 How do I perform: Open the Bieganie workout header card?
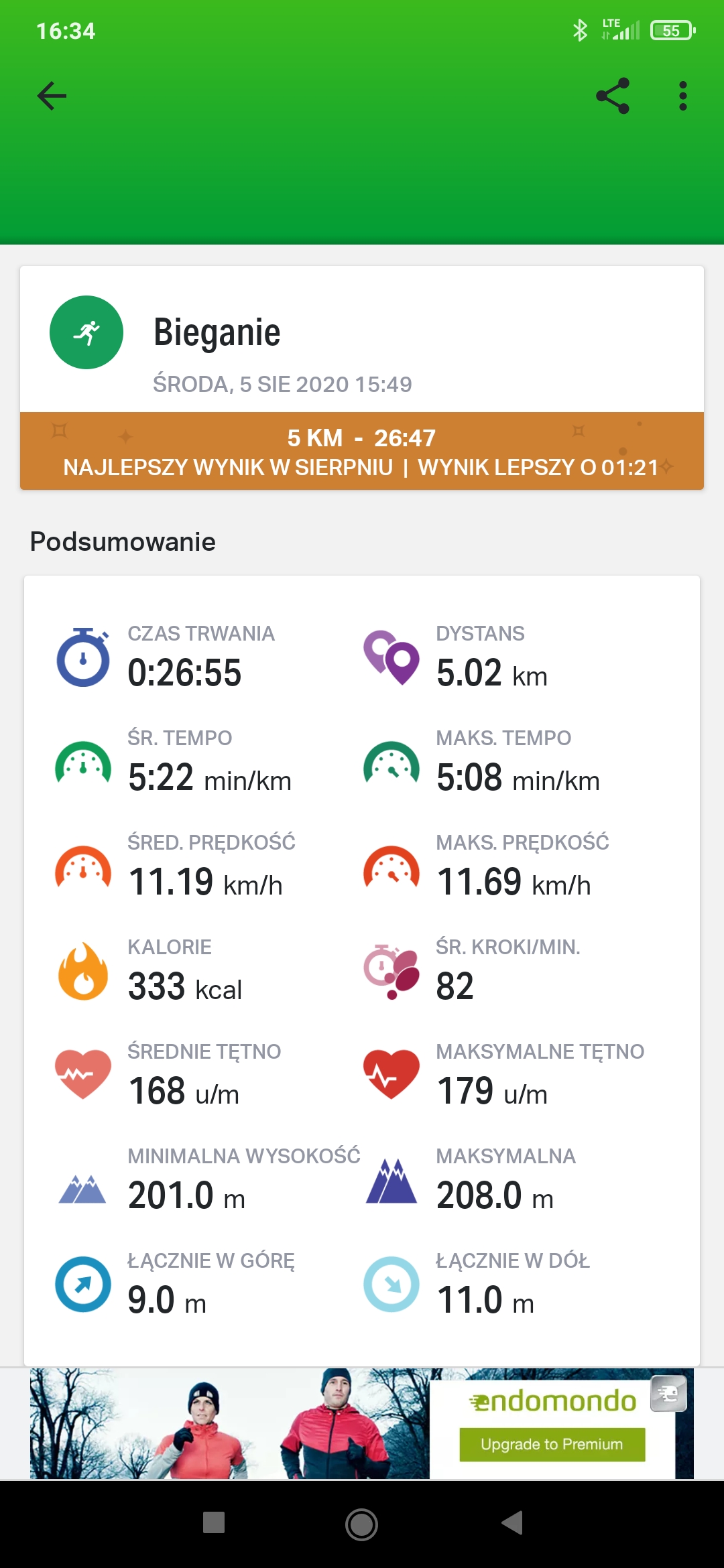362,340
